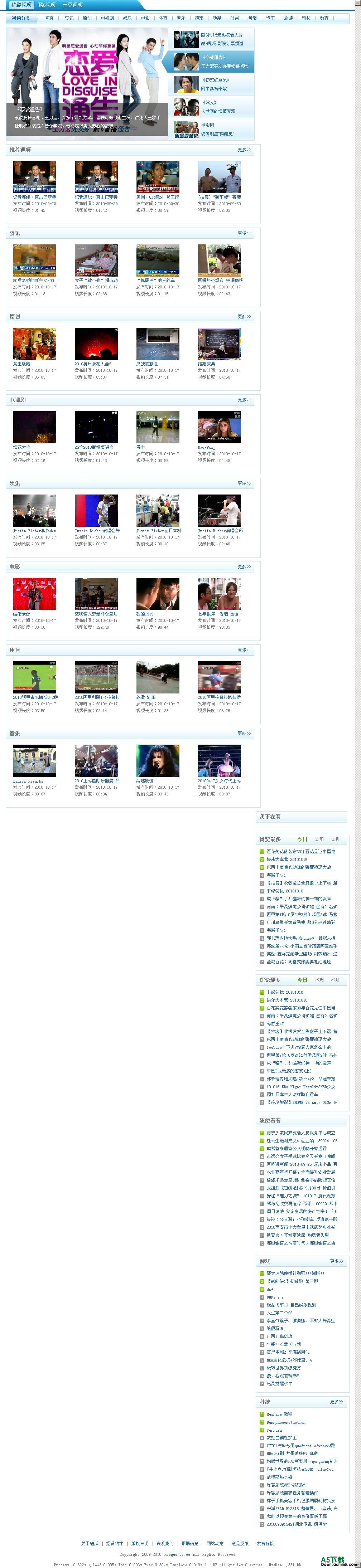The width and height of the screenshot is (361, 1568).
Task: Switch to the 土豆视频 tab
Action: 72,5
